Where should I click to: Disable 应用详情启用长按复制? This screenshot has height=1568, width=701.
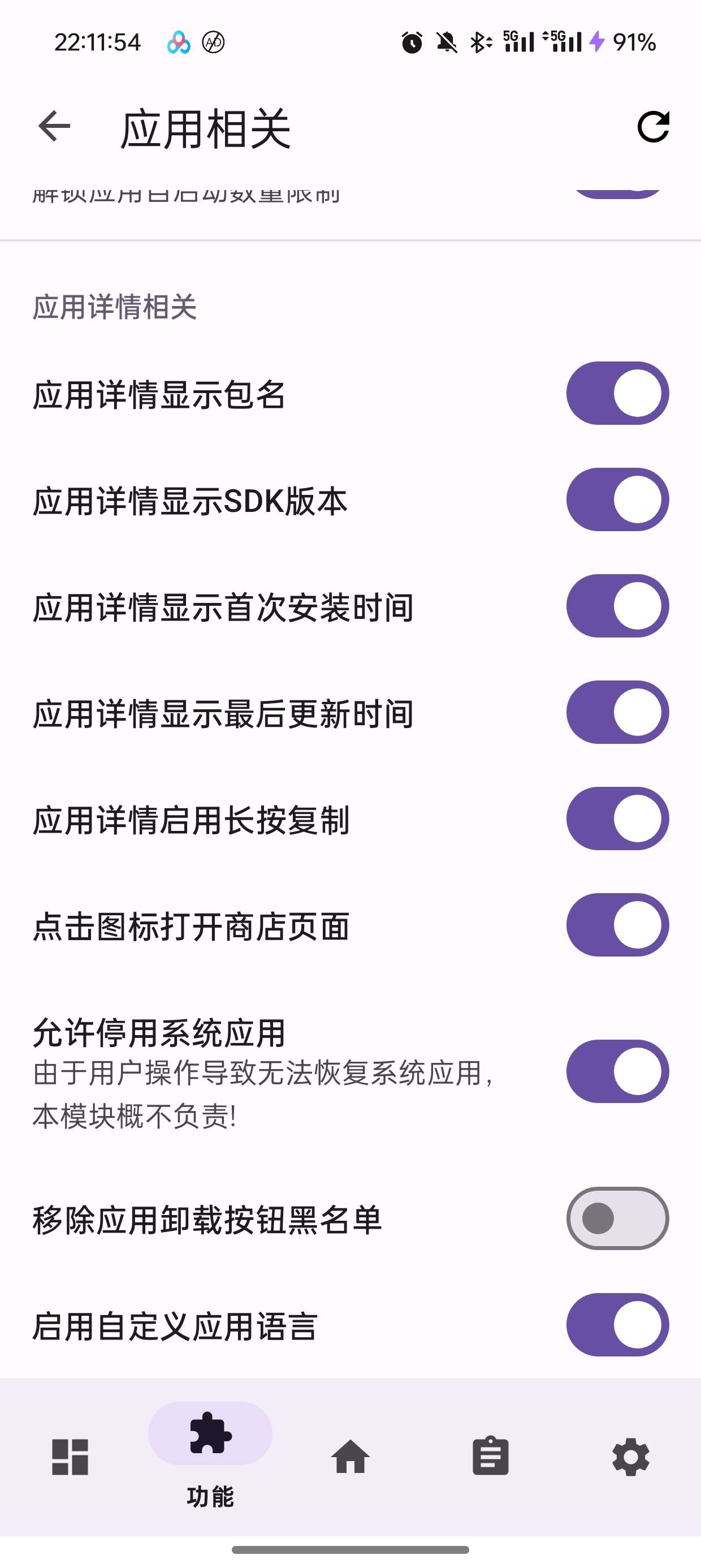pos(617,819)
